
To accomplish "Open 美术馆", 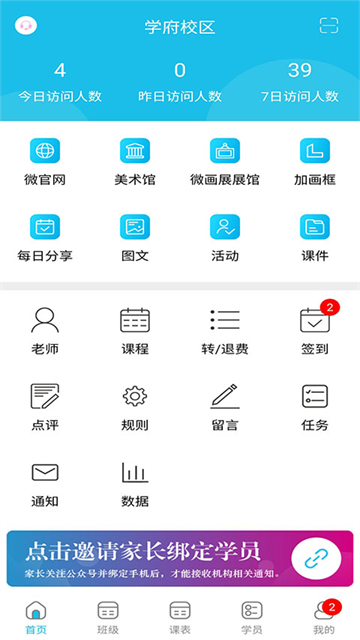I will (135, 162).
